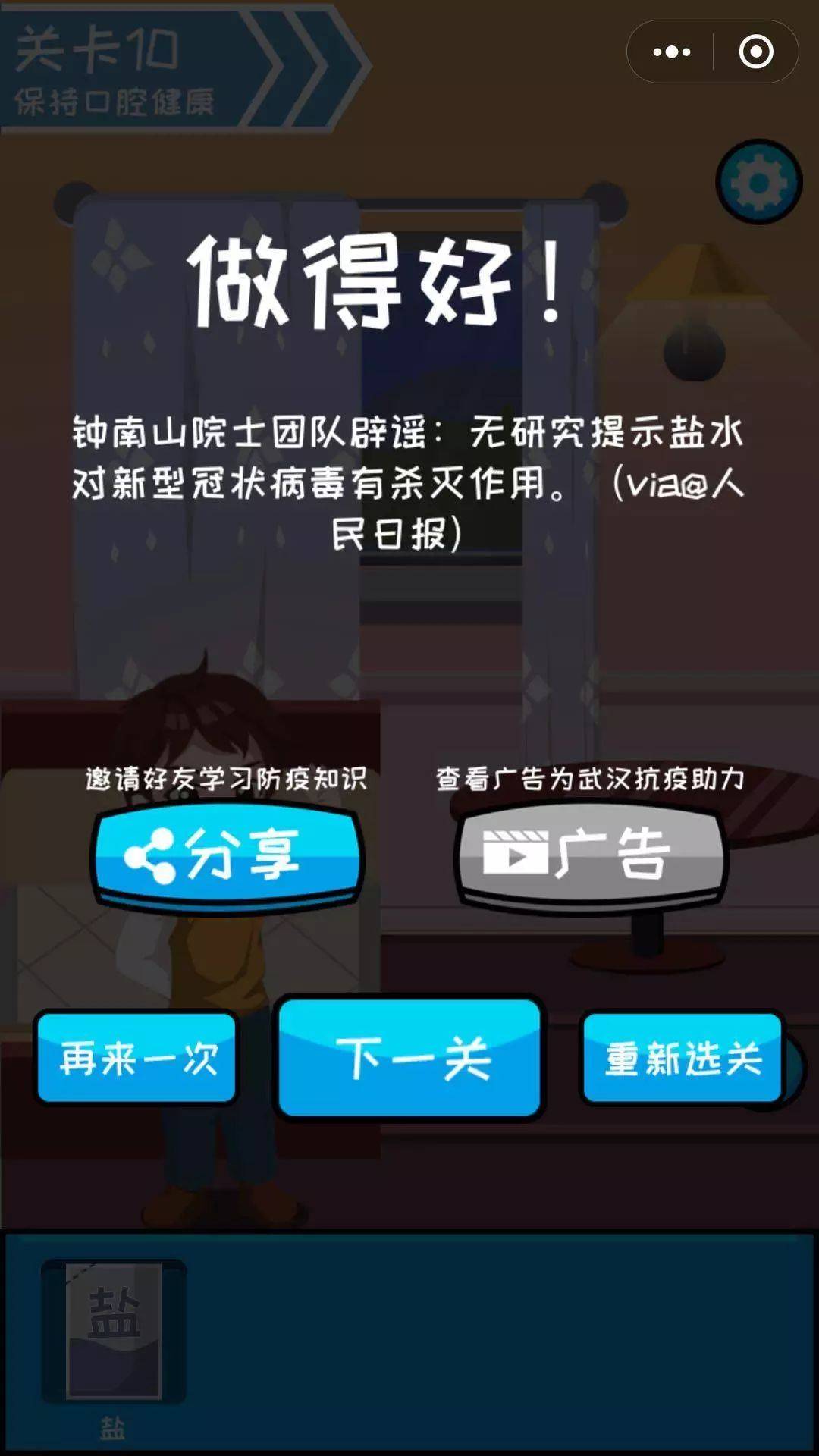
Task: Open the mini program's three-dot menu
Action: (671, 52)
